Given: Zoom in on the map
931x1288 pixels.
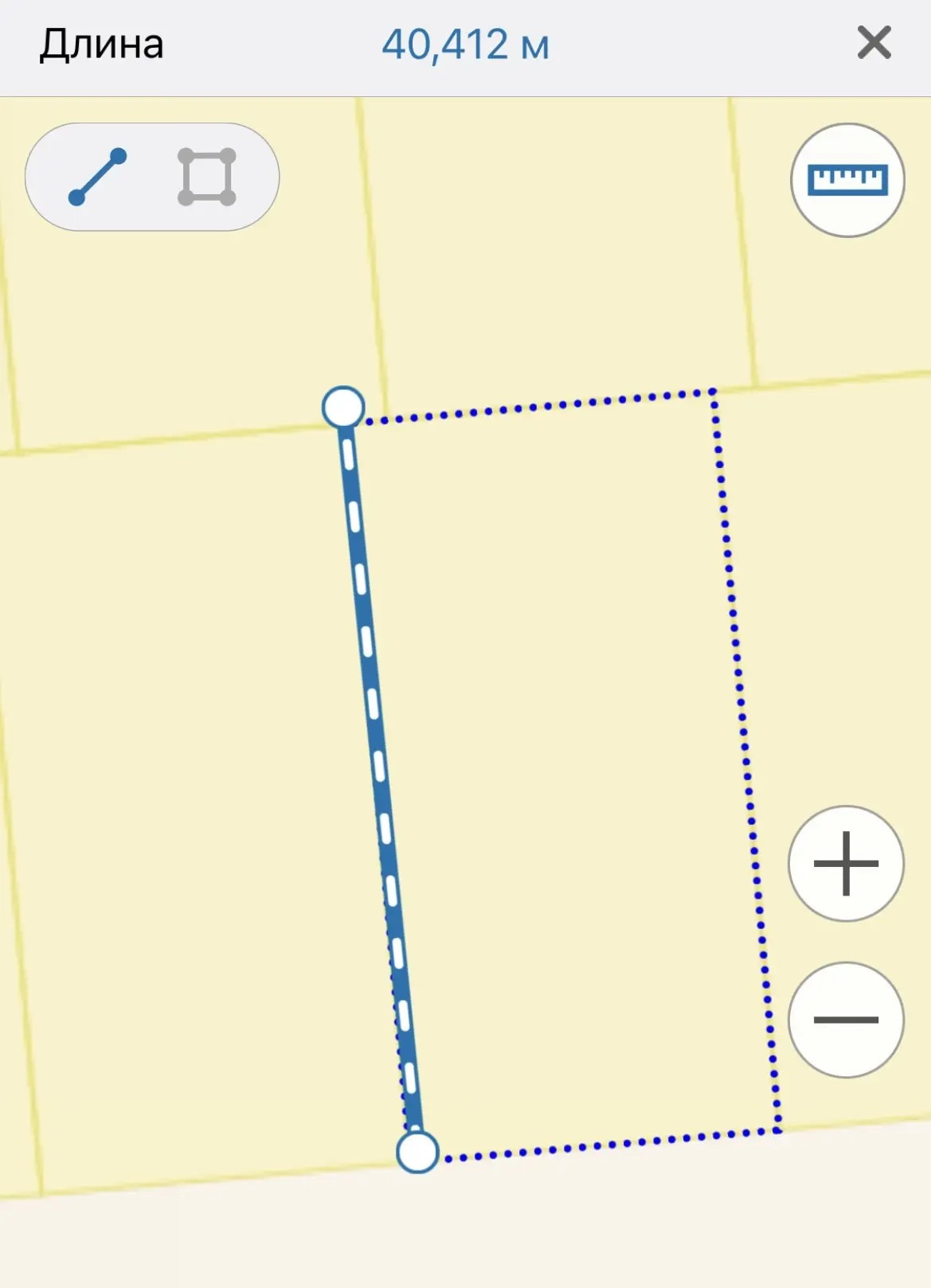Looking at the screenshot, I should point(846,864).
